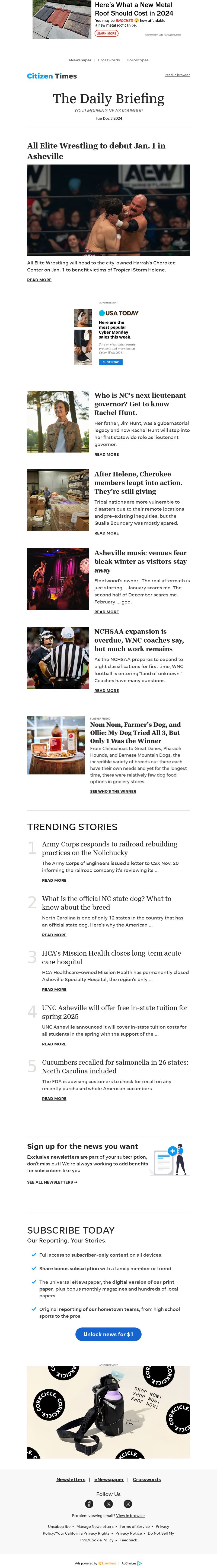Open the Citizen Times Facebook page icon
This screenshot has width=217, height=1568.
click(89, 1503)
